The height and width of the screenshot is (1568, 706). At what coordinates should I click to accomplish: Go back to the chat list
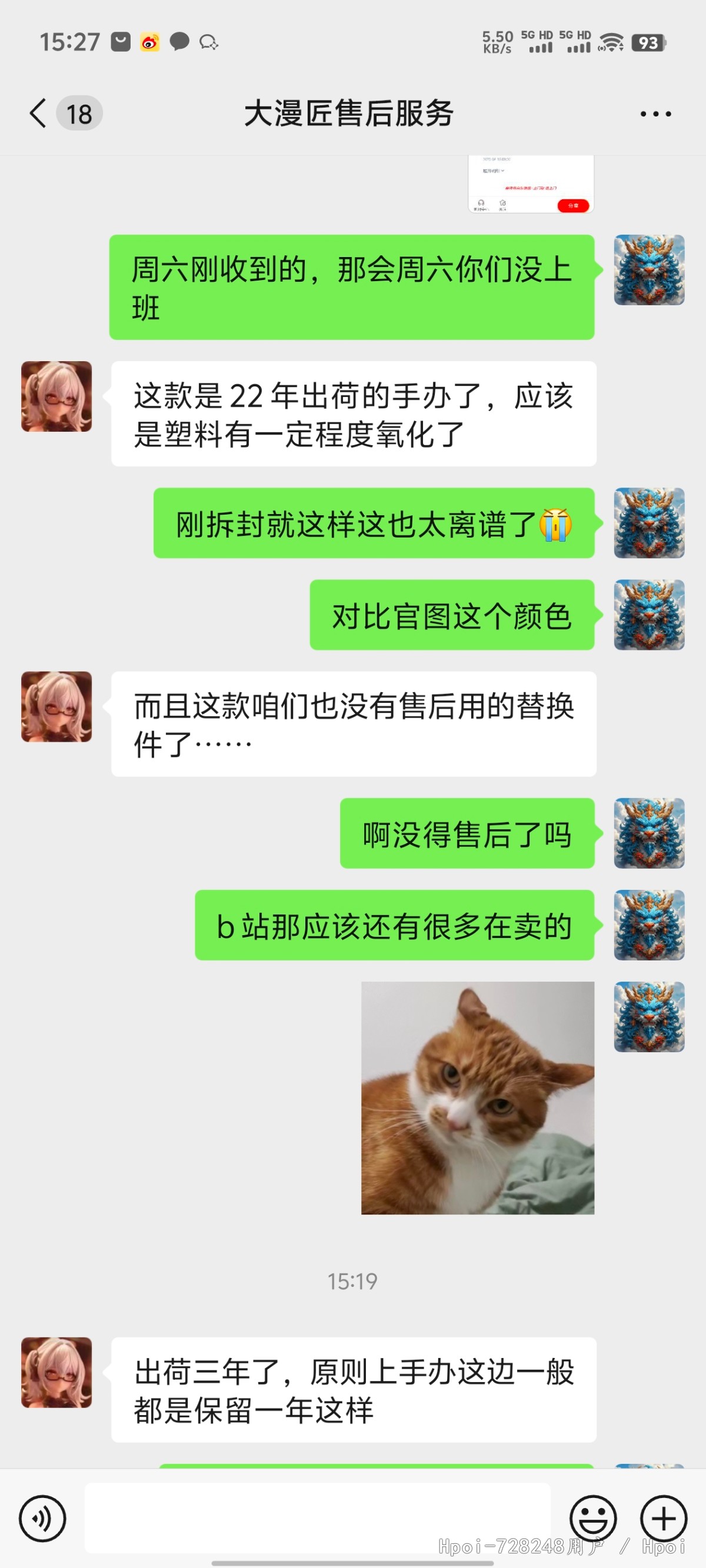click(38, 113)
